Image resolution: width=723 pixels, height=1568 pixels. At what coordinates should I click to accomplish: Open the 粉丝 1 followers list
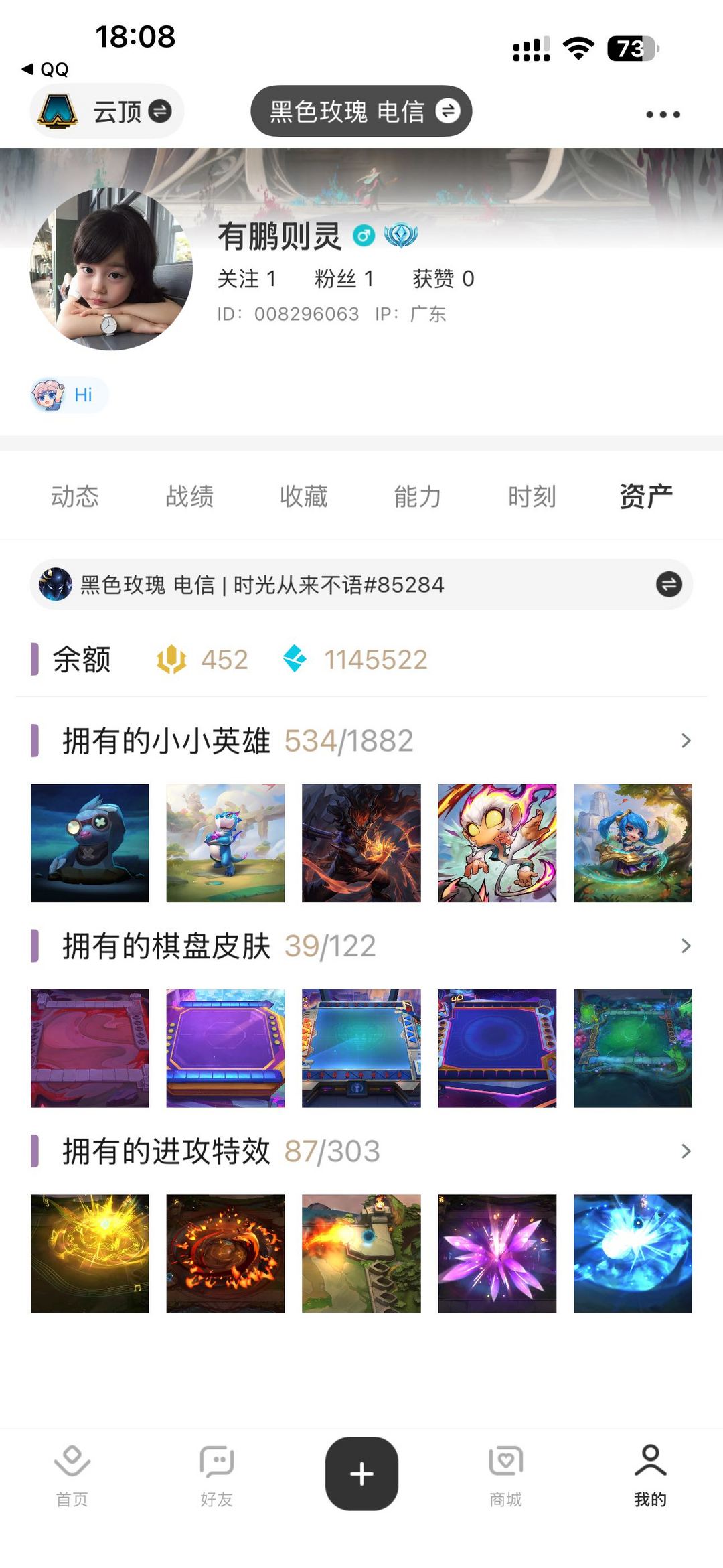(343, 279)
